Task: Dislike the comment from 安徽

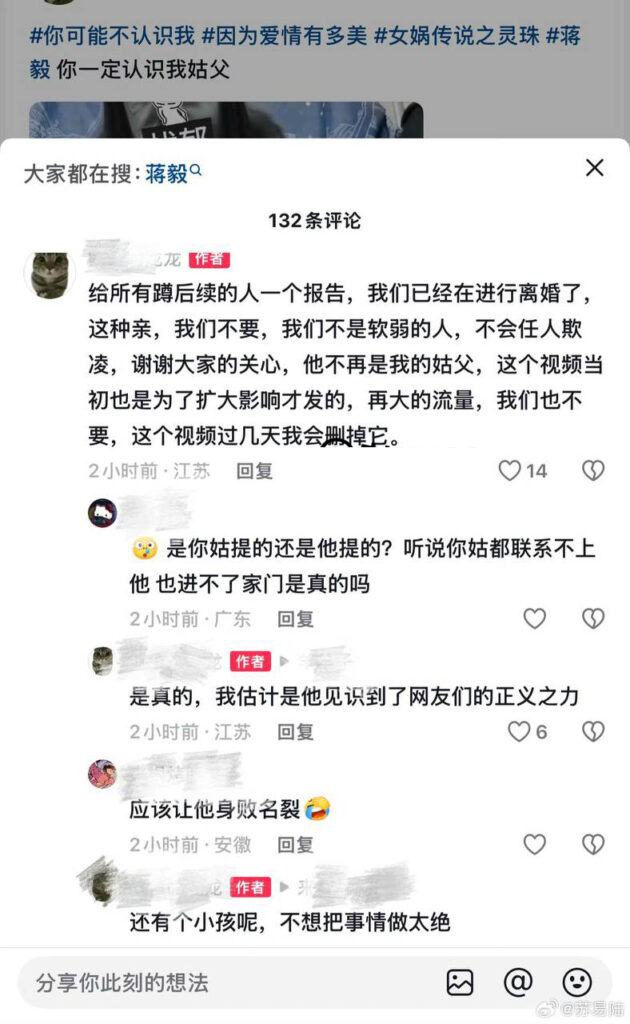Action: [x=593, y=844]
